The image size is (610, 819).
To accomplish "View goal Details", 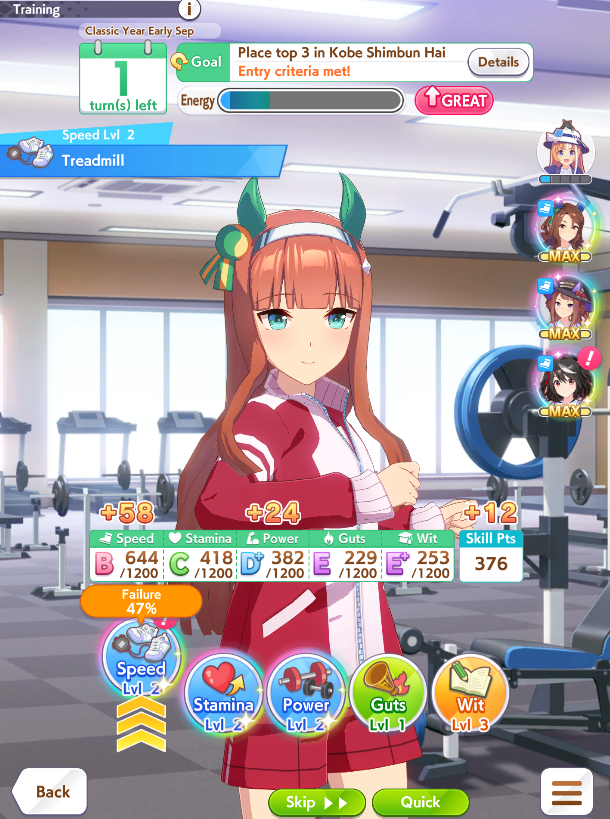I will click(x=498, y=62).
